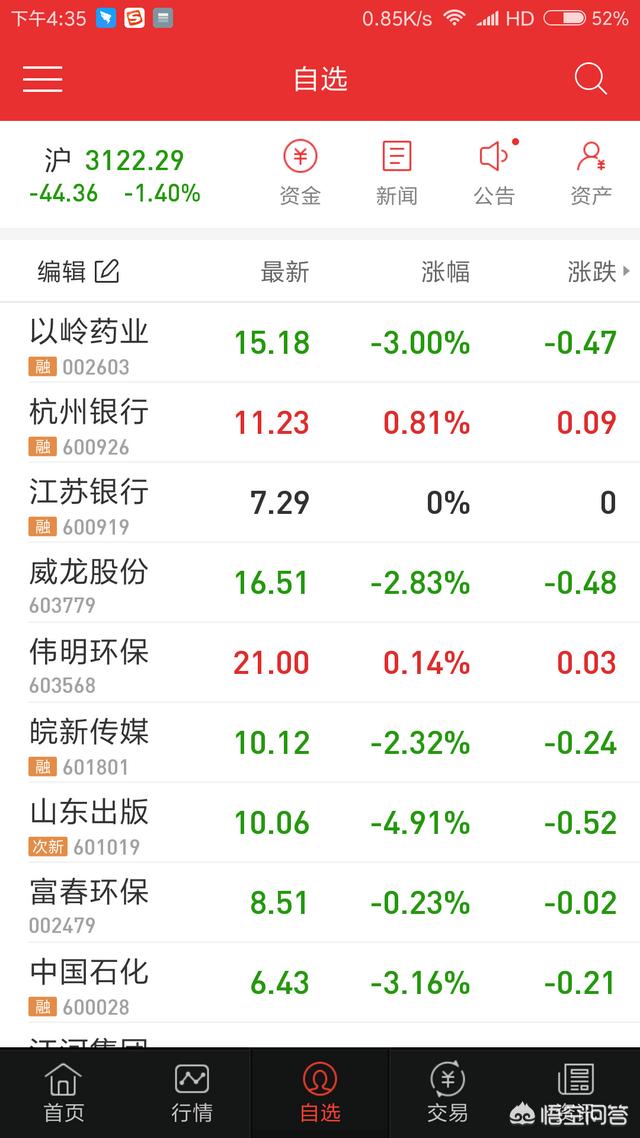Viewport: 640px width, 1138px height.
Task: View 皖新传媒 quote page
Action: [90, 743]
